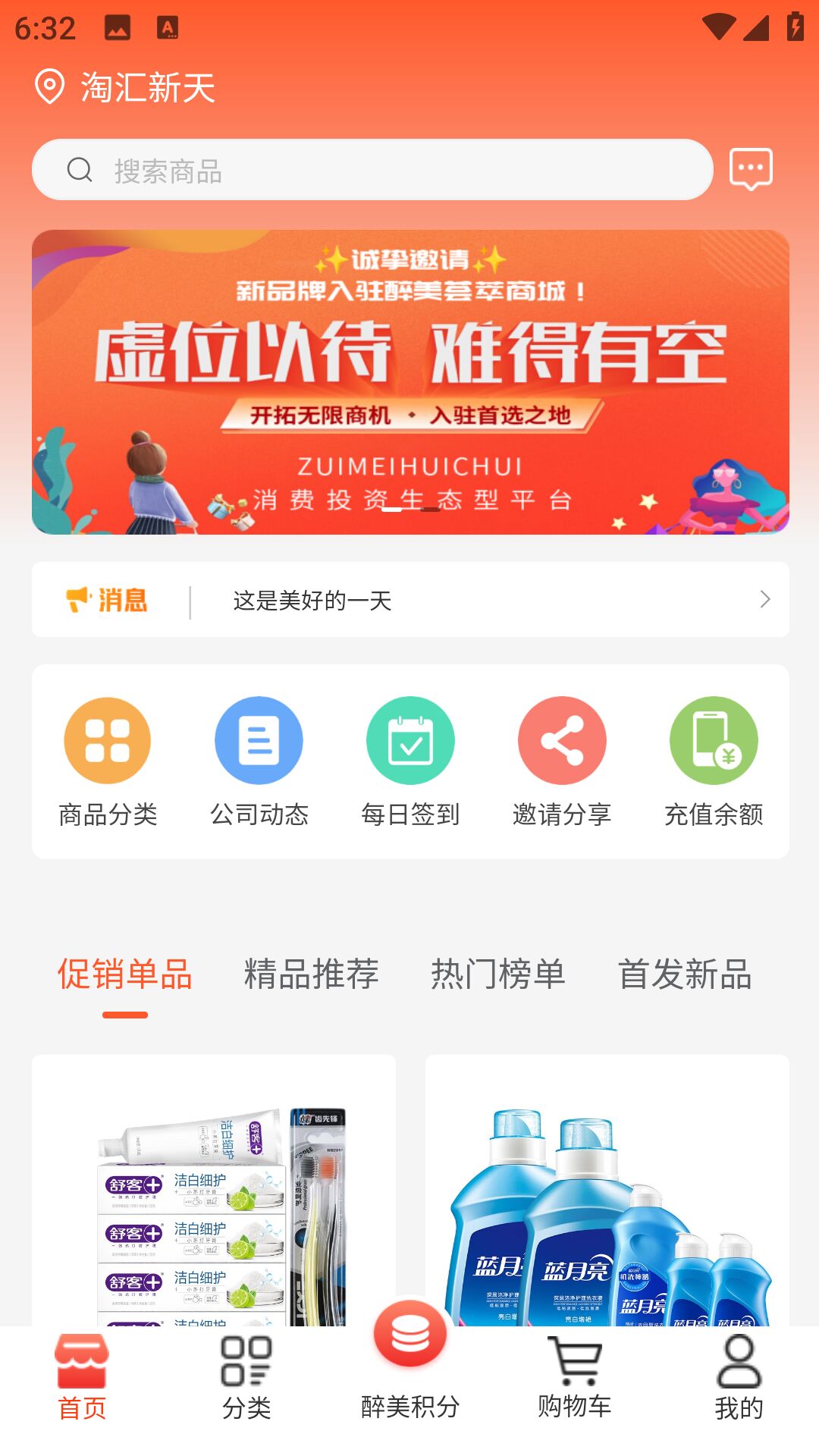Show the 首发新品 tab

point(685,974)
